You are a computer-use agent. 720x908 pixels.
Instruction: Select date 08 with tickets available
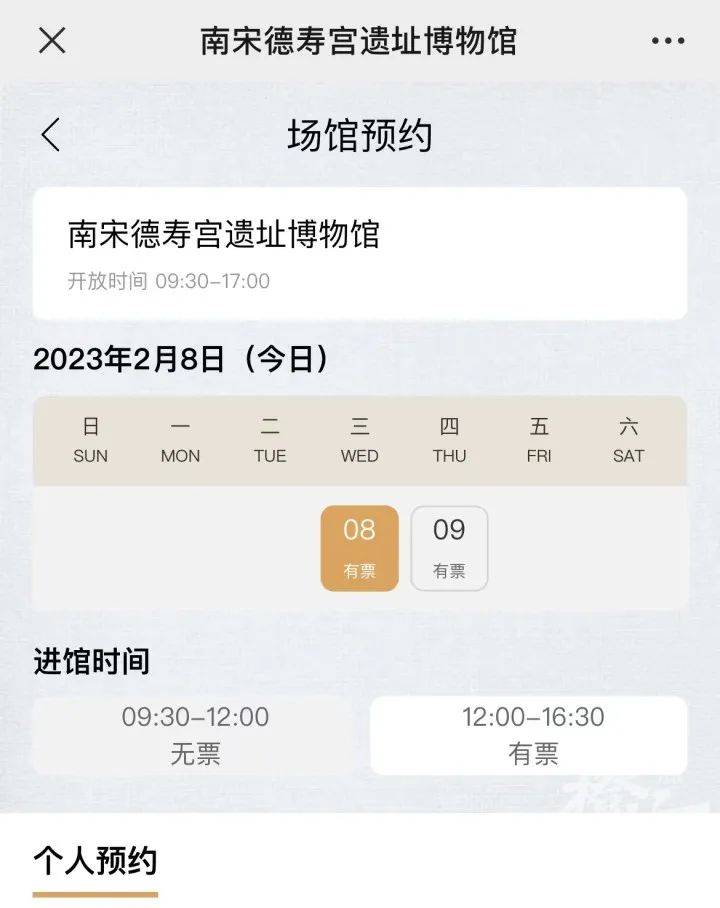[359, 548]
